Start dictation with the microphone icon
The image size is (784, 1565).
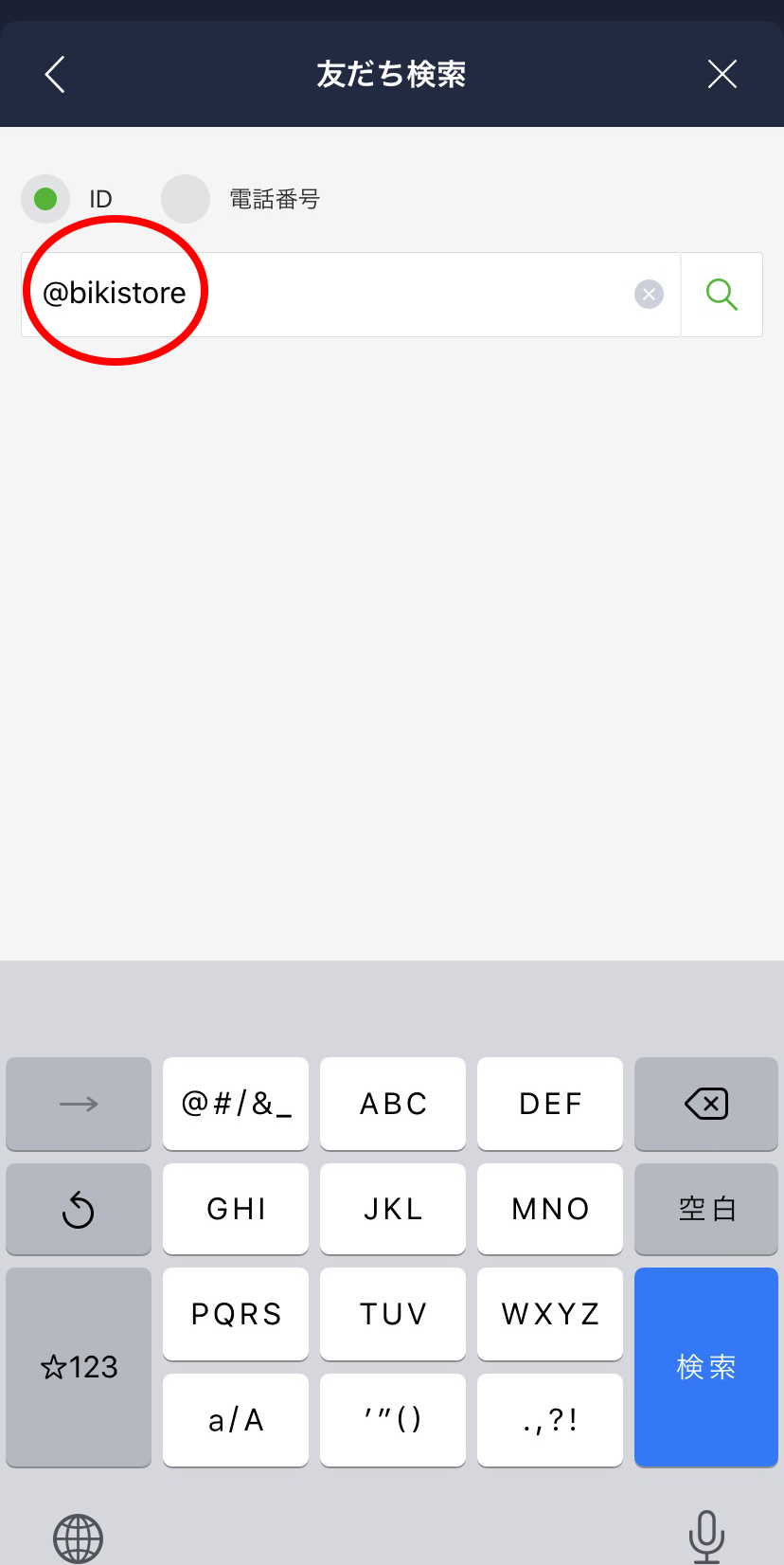pyautogui.click(x=706, y=1535)
